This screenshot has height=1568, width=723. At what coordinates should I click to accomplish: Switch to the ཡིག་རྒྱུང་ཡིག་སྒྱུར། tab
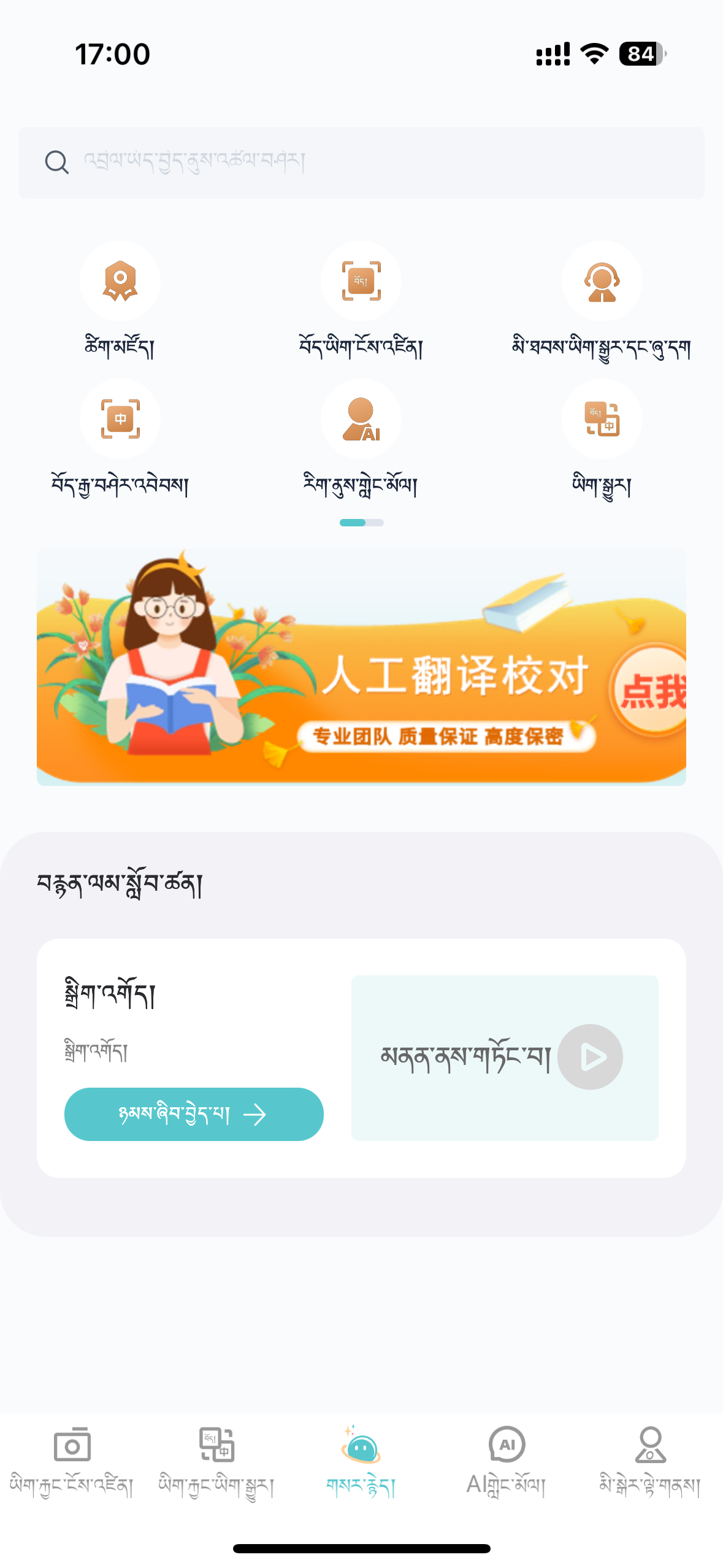[216, 1459]
